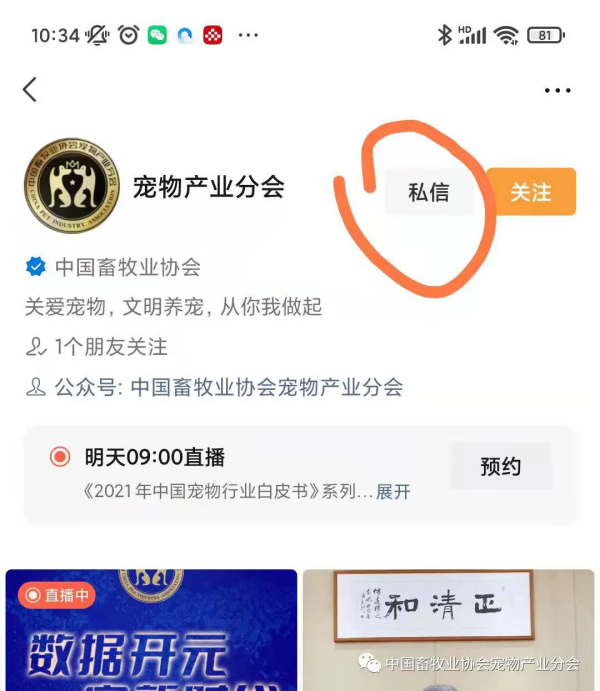Image resolution: width=600 pixels, height=691 pixels.
Task: View 宠物产业分会 profile avatar
Action: 71,187
